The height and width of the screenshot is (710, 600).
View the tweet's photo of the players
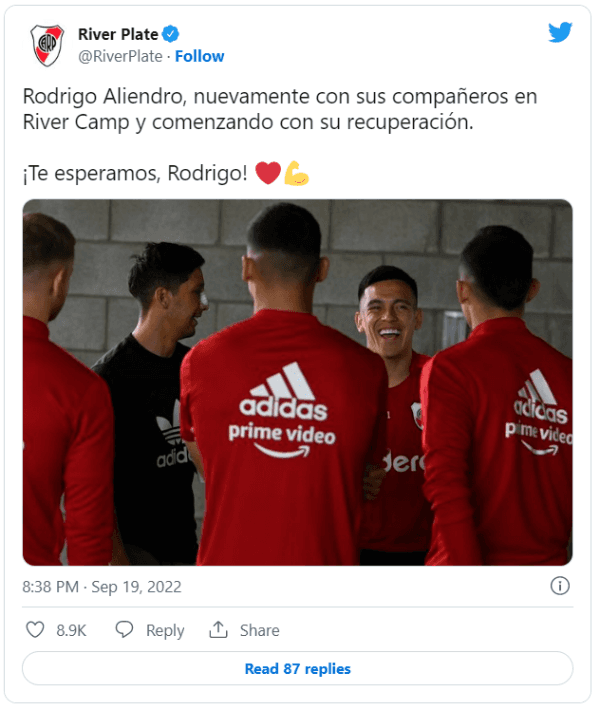(x=297, y=382)
